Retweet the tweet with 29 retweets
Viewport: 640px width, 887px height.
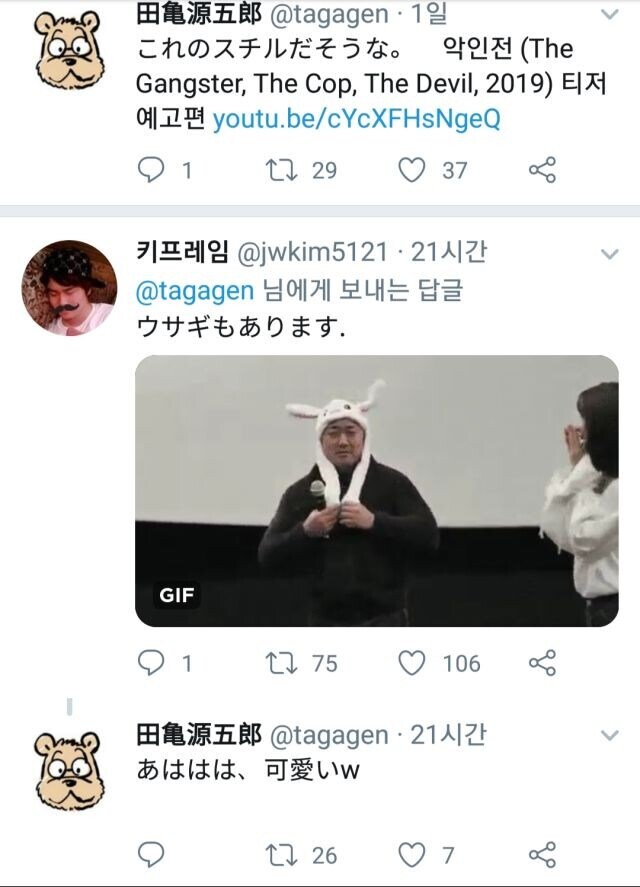point(279,170)
